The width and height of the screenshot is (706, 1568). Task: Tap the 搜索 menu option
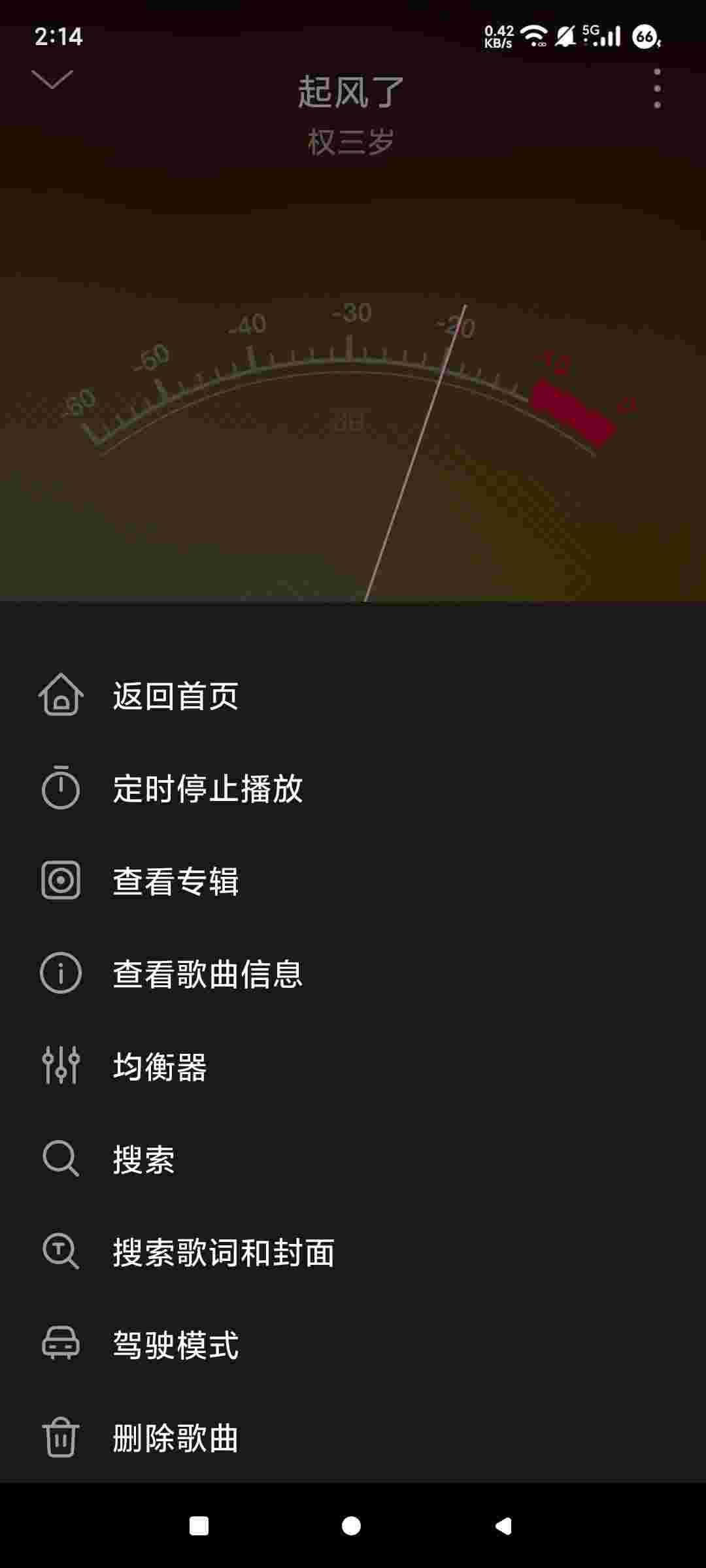[144, 1160]
